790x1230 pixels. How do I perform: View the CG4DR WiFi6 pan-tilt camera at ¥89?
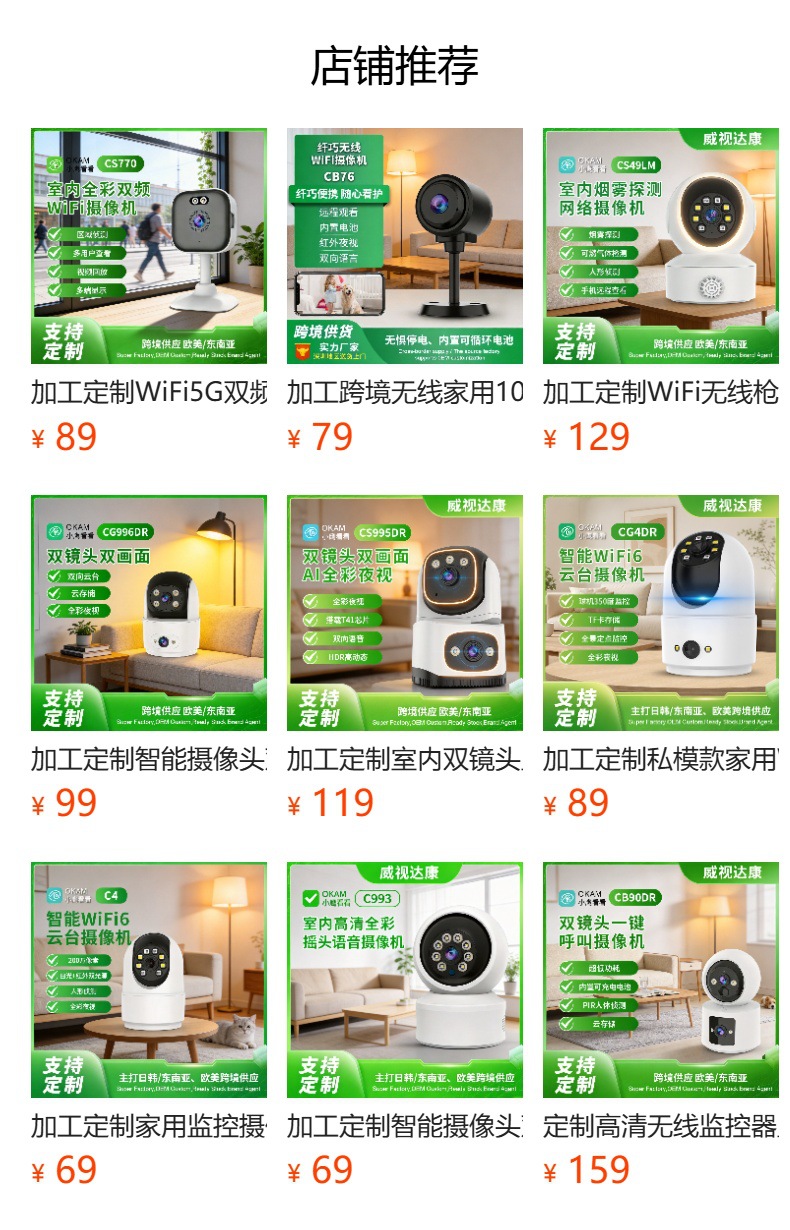[661, 613]
